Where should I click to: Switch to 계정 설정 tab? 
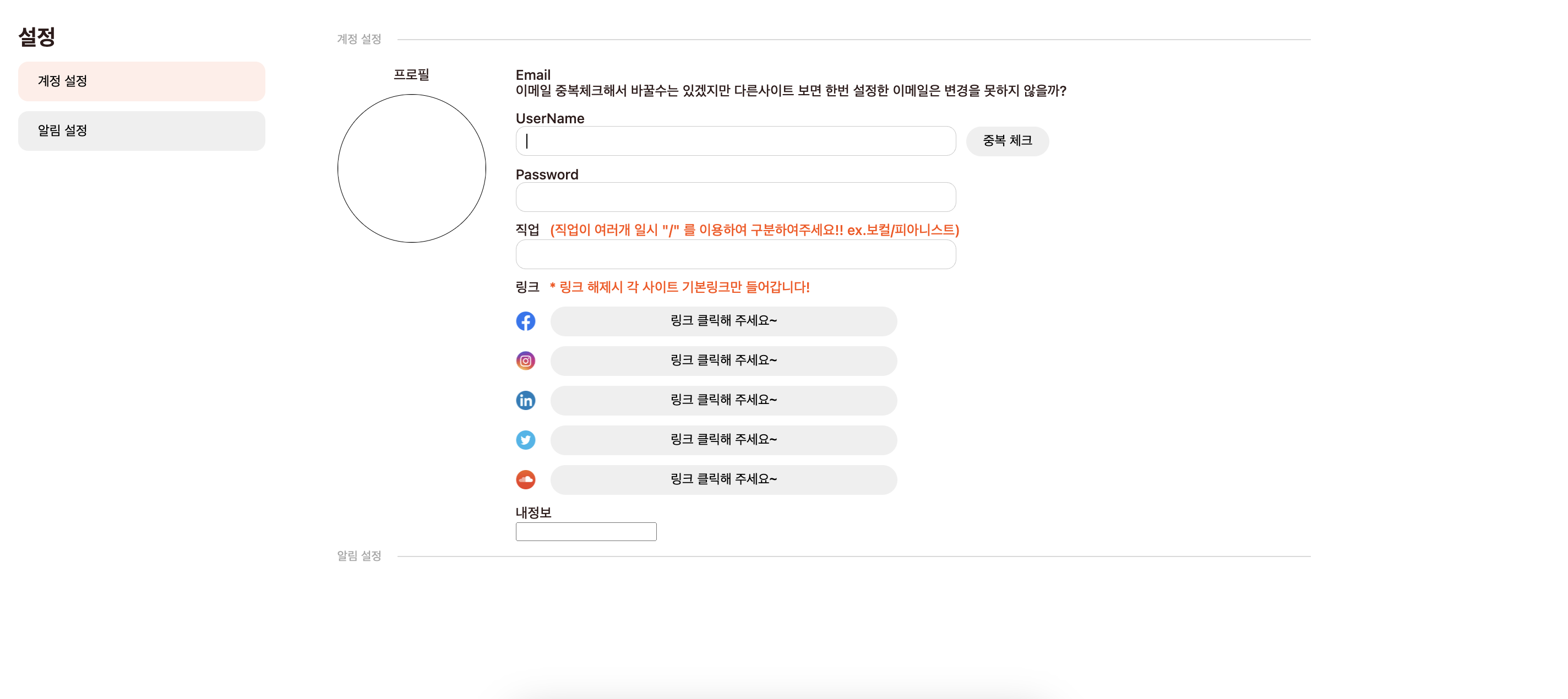141,81
